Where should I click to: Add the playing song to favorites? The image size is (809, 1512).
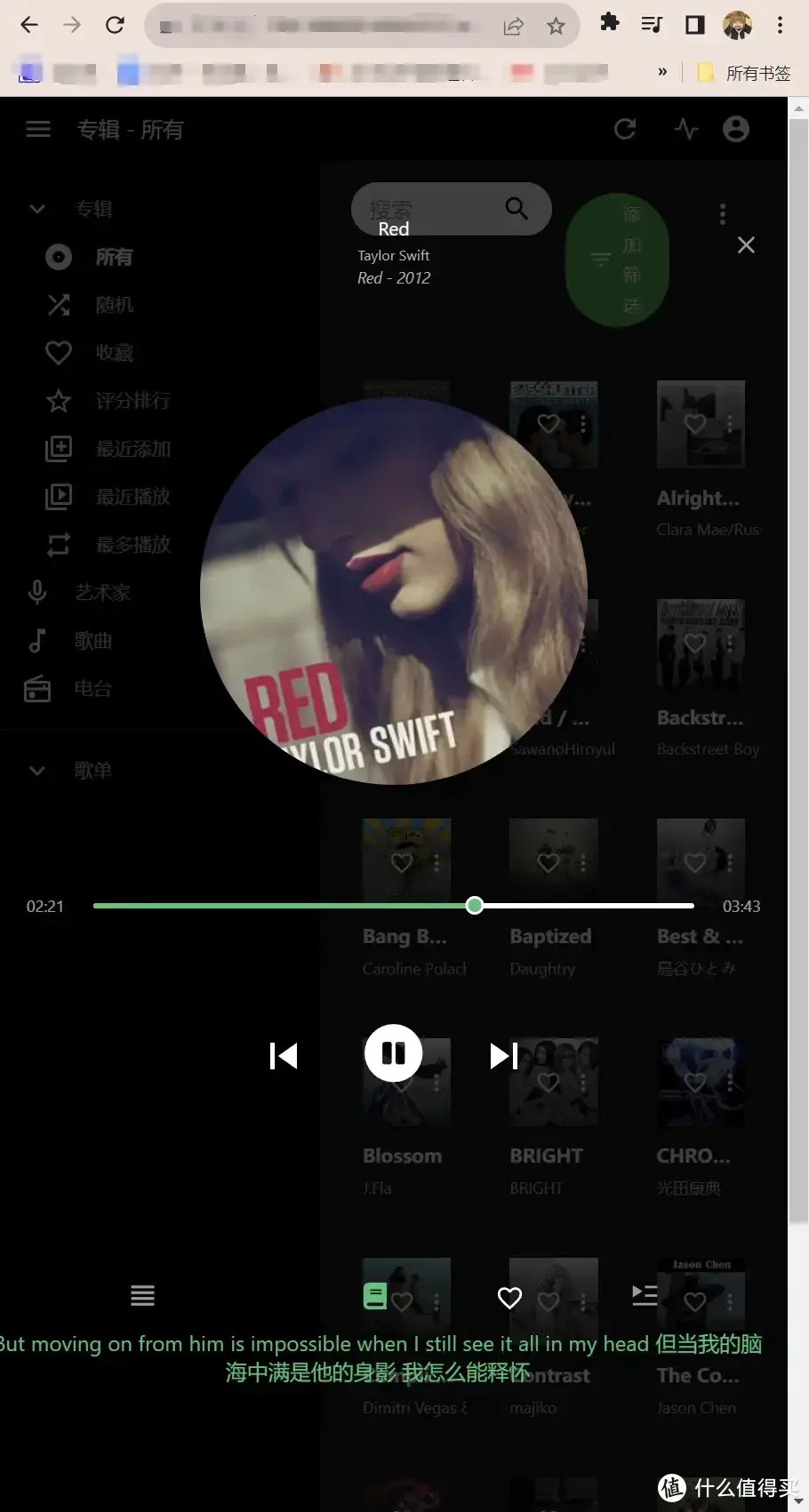tap(509, 1298)
